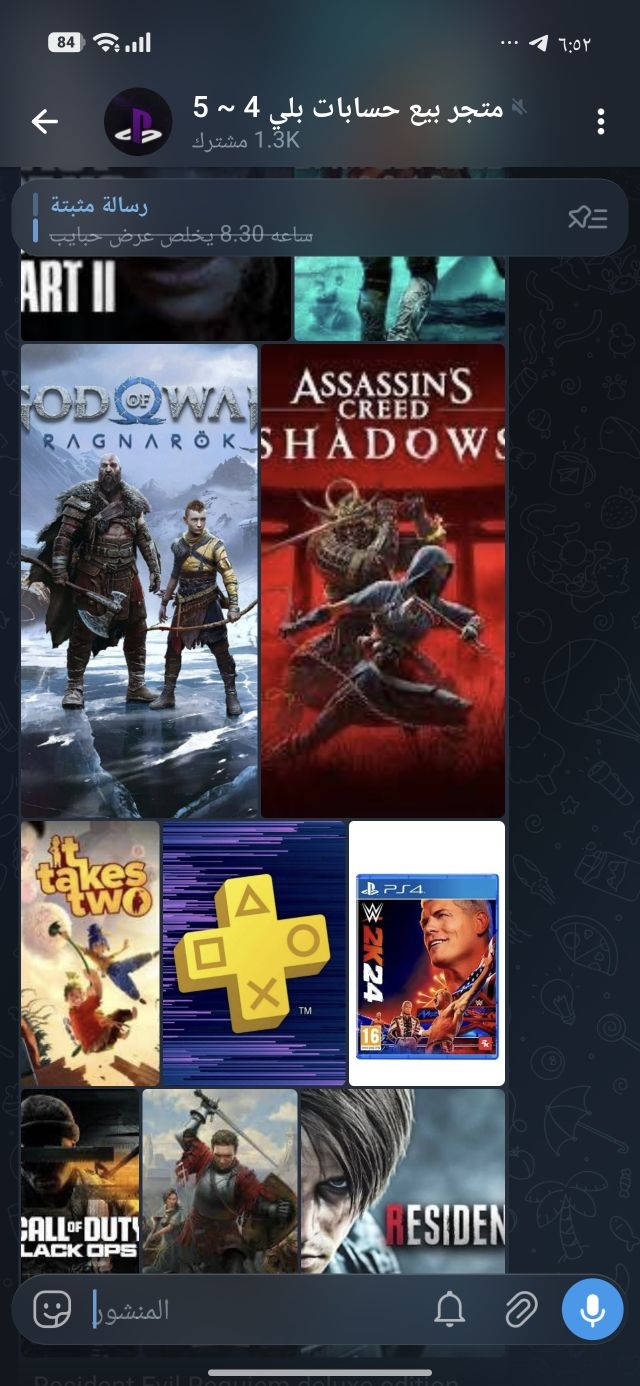Toggle silent broadcast with the bell icon
640x1386 pixels.
coord(450,1309)
